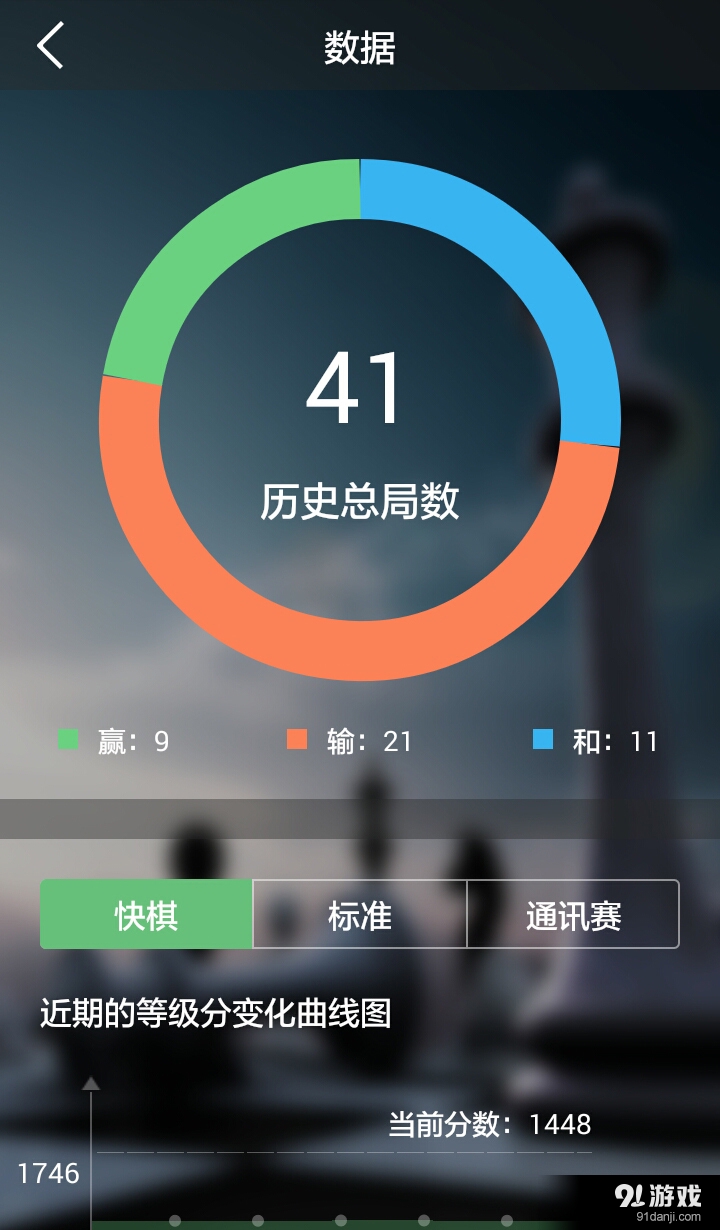
Task: Open details on 历史总局数 total count
Action: point(360,500)
